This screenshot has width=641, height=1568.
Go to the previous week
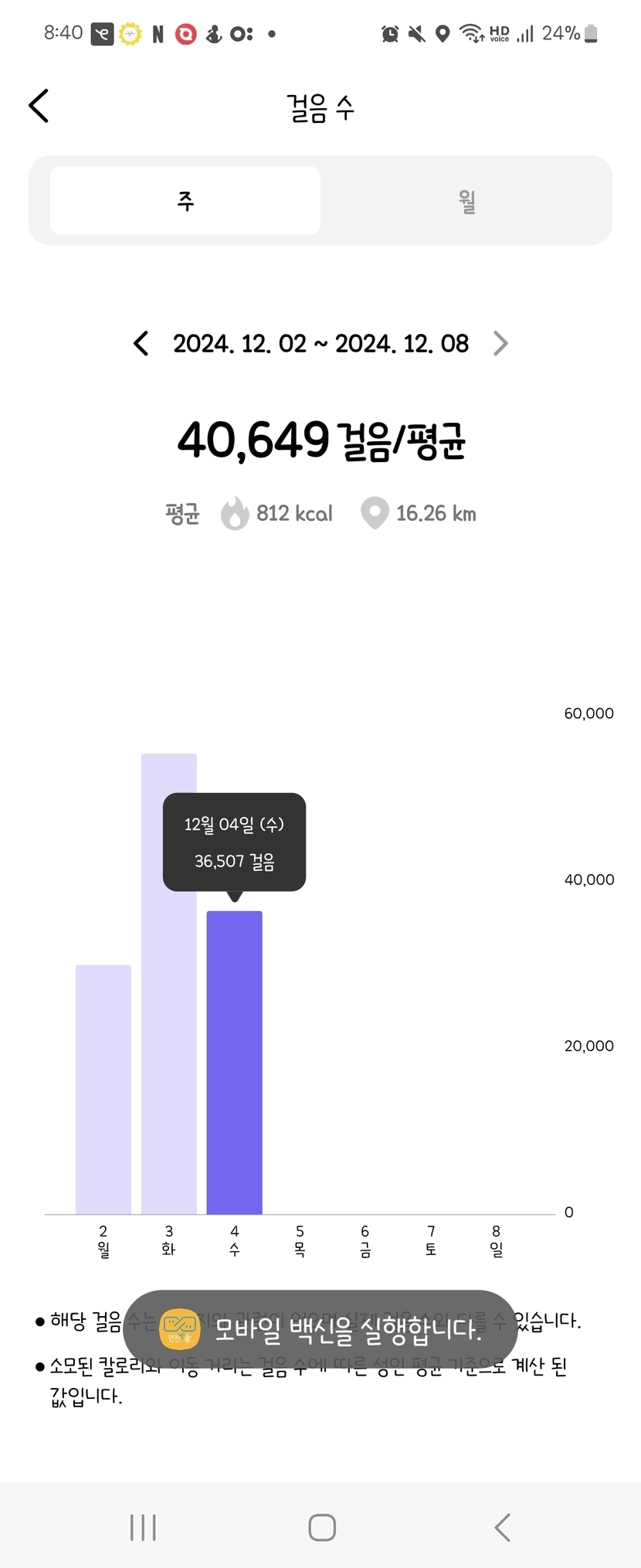point(141,343)
